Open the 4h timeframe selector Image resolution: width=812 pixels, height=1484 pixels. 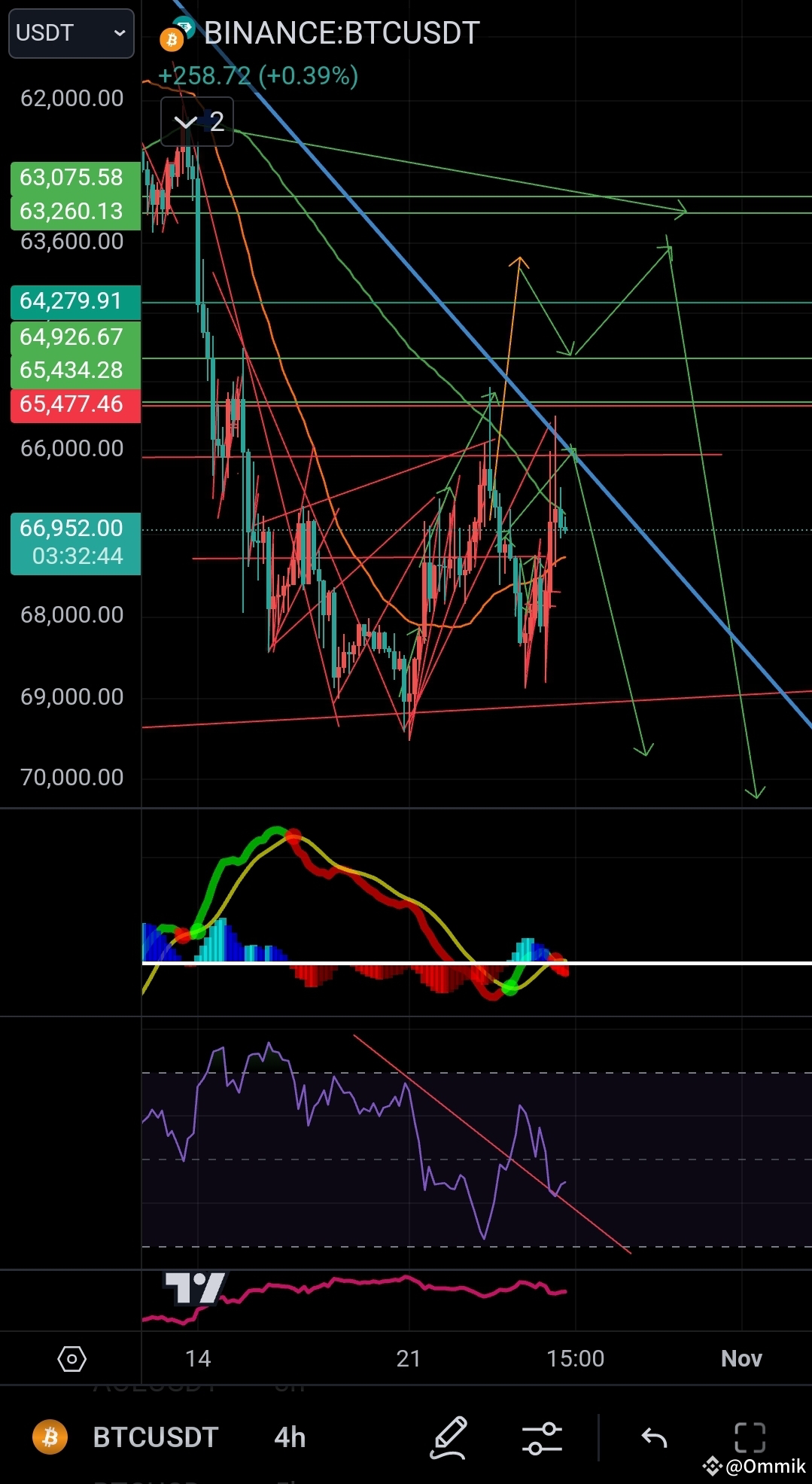coord(289,1436)
